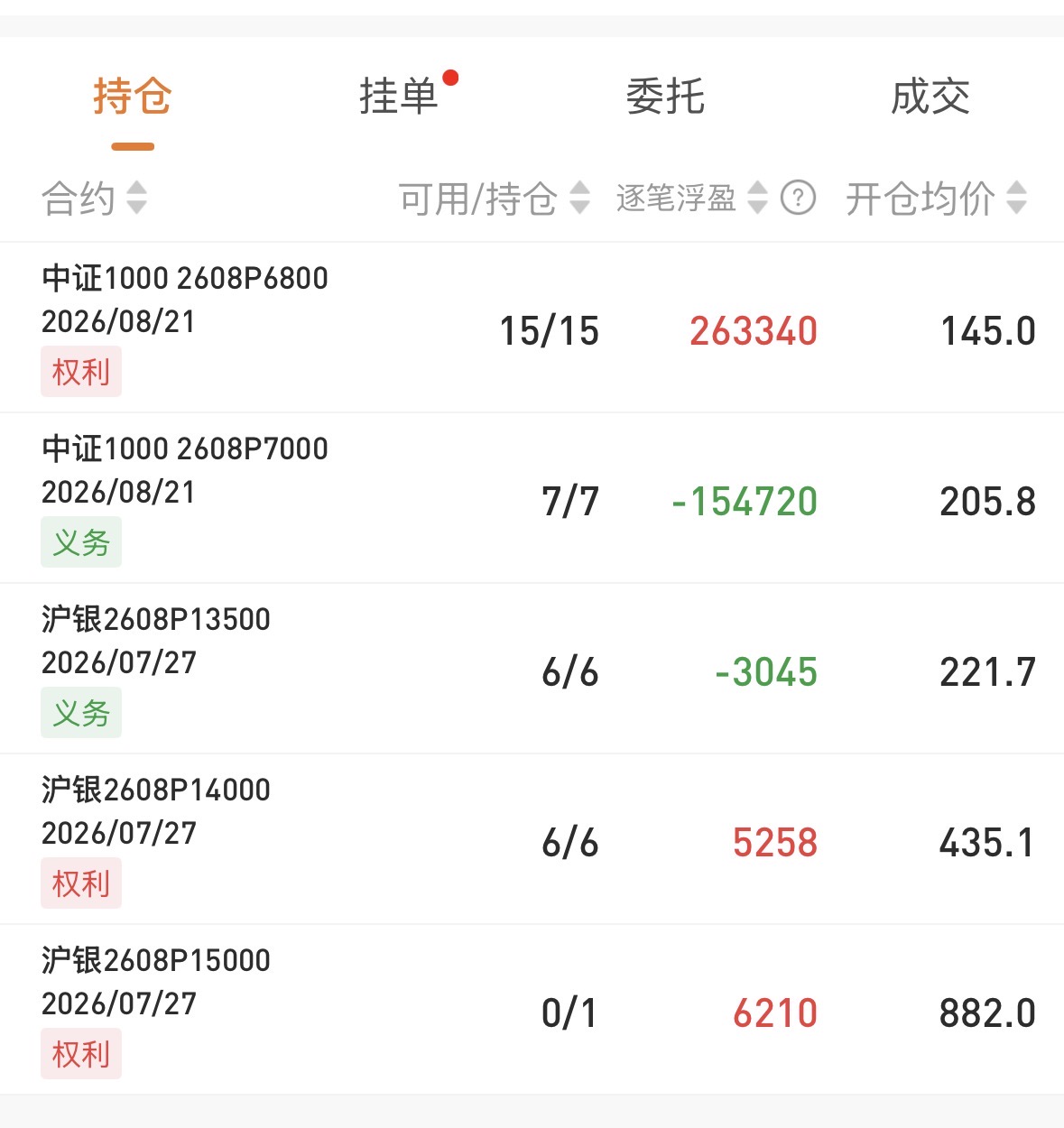The width and height of the screenshot is (1064, 1128).
Task: Switch to the 委托 tab
Action: pyautogui.click(x=664, y=96)
